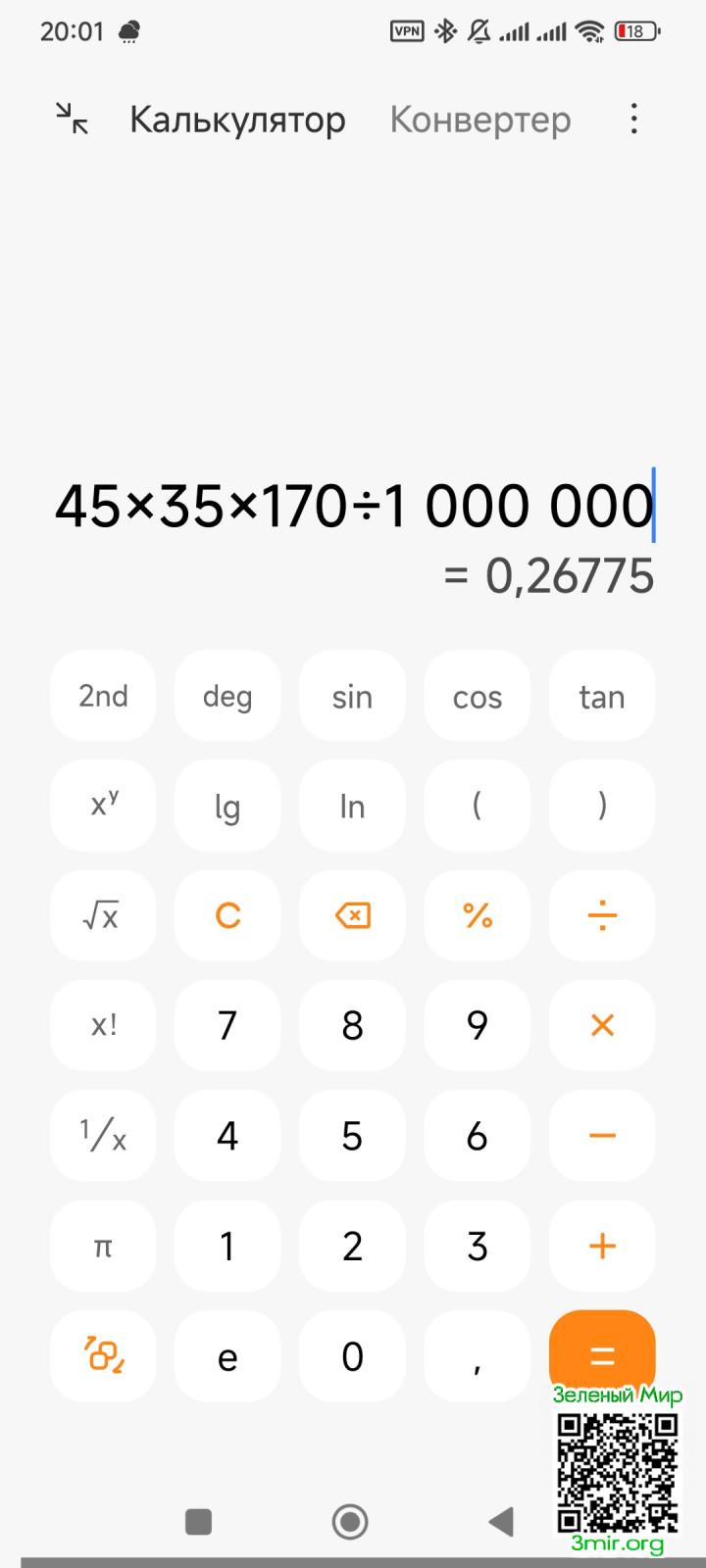Switch to the Конвертер tab
Image resolution: width=706 pixels, height=1568 pixels.
480,120
